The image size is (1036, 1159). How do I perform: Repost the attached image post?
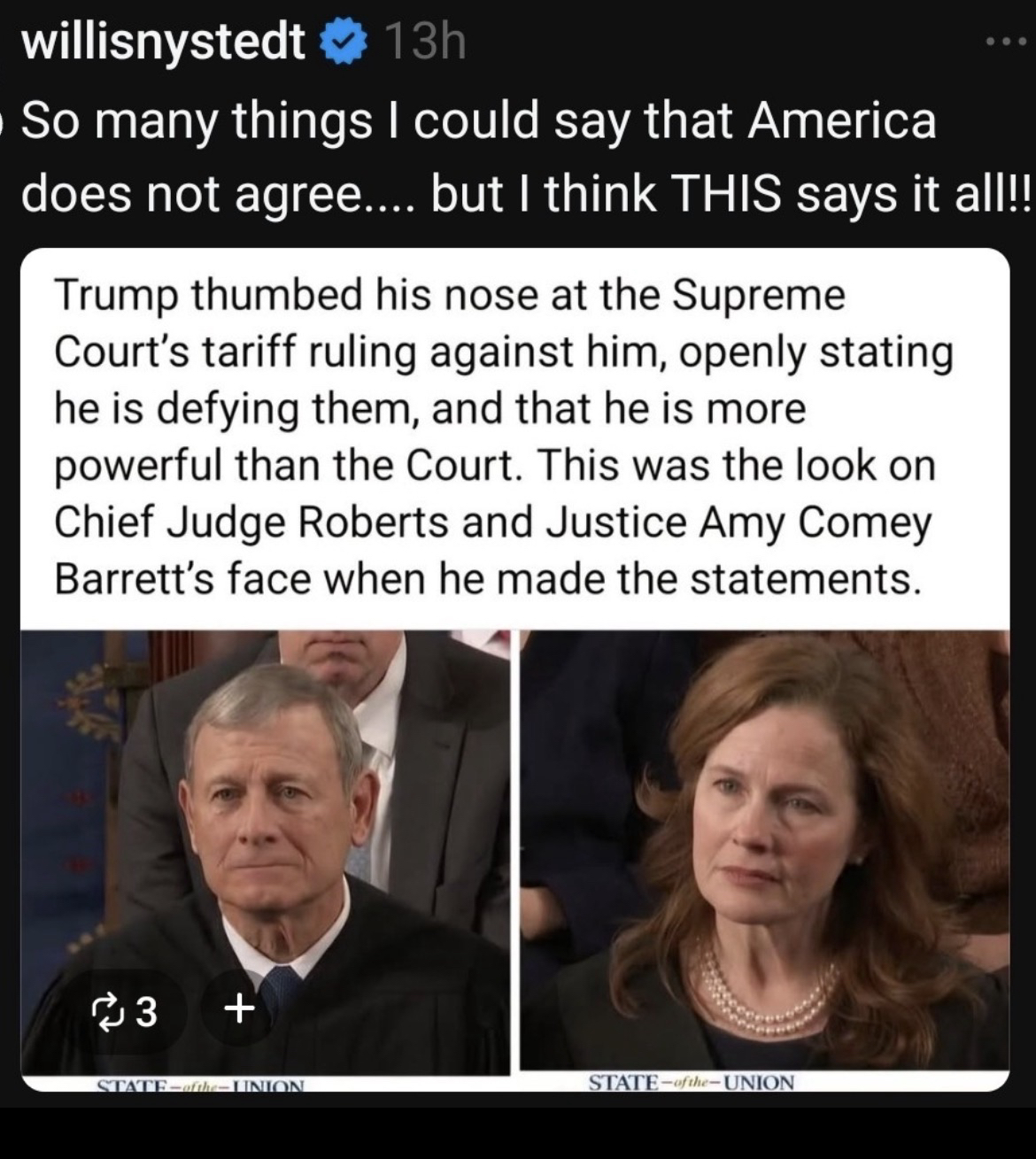[126, 1009]
